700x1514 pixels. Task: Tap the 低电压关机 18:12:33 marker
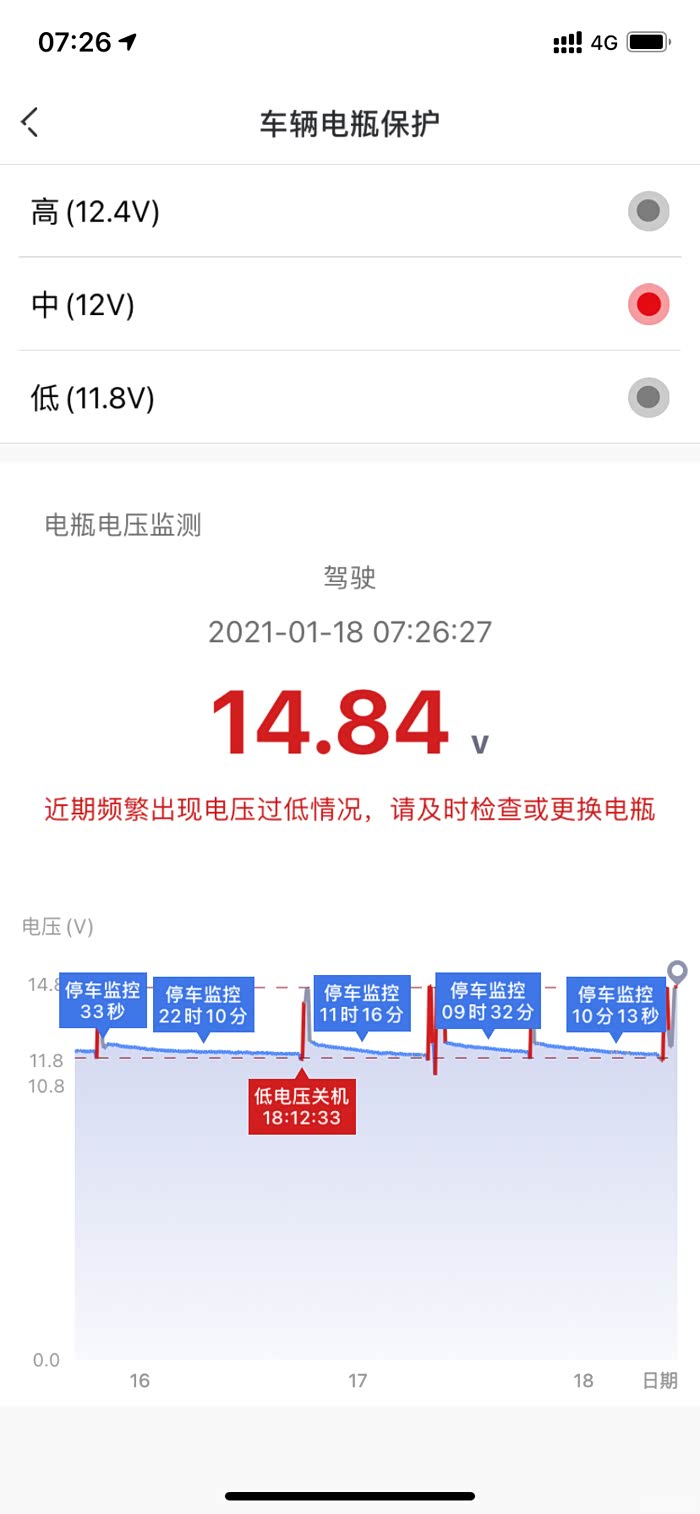pyautogui.click(x=302, y=1106)
